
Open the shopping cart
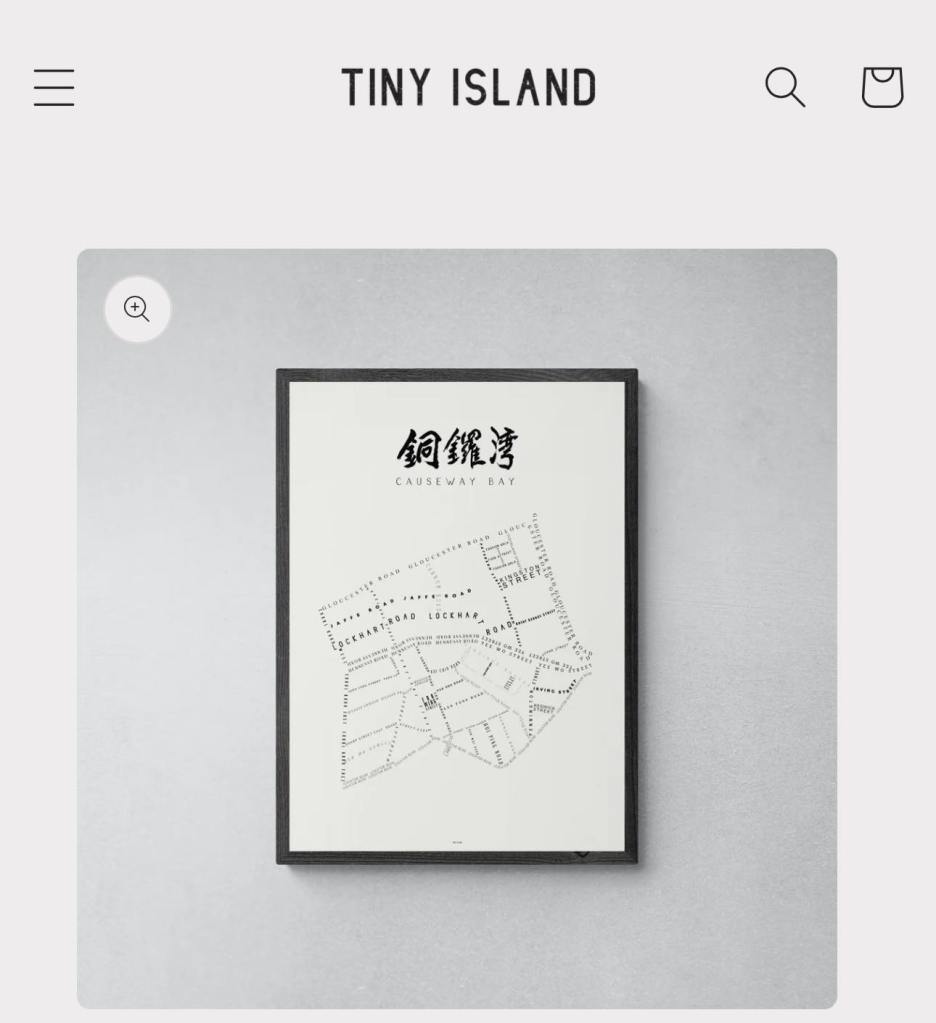882,88
